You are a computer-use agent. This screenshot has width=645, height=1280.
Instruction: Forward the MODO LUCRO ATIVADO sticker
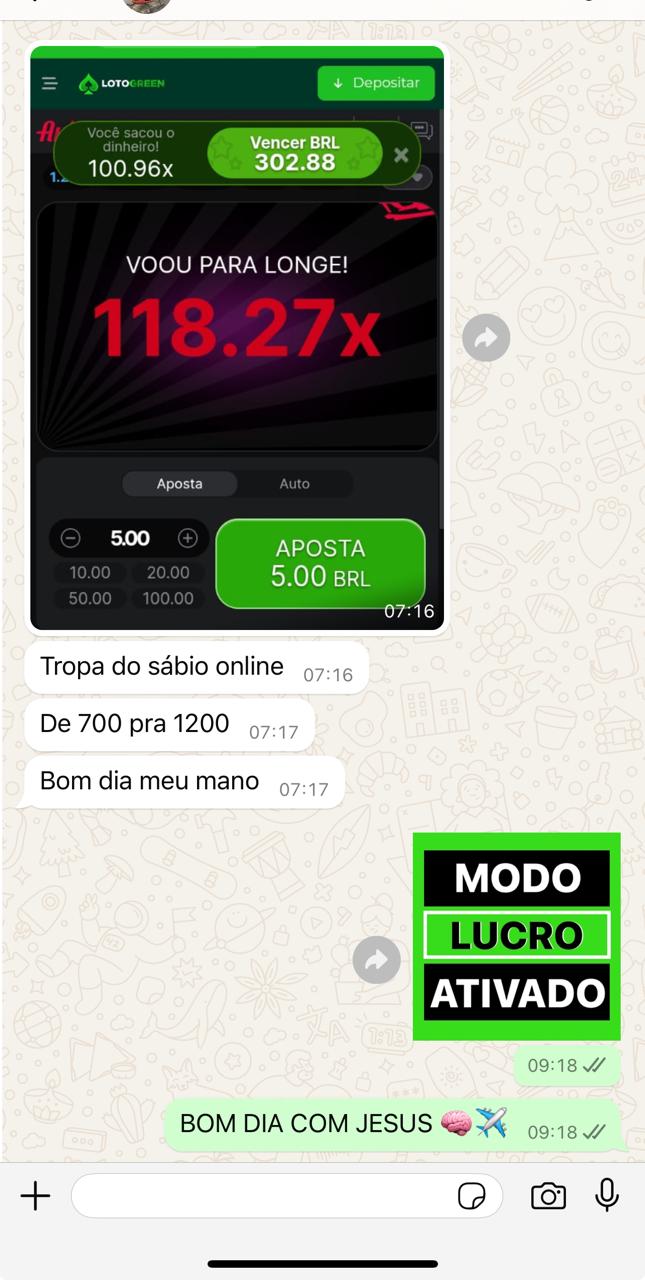[x=377, y=961]
